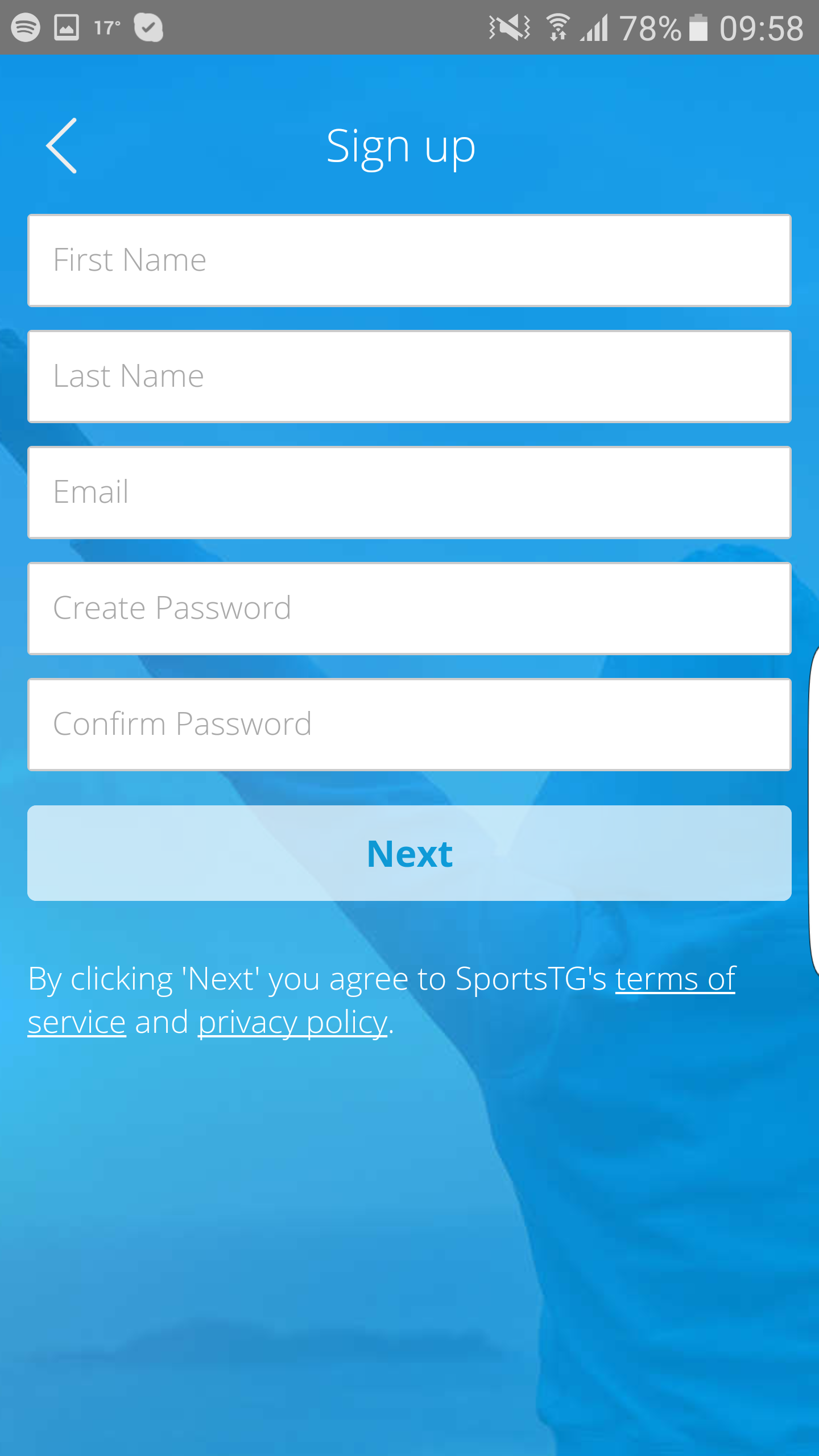
Task: Tap the Create Password field
Action: (x=409, y=609)
